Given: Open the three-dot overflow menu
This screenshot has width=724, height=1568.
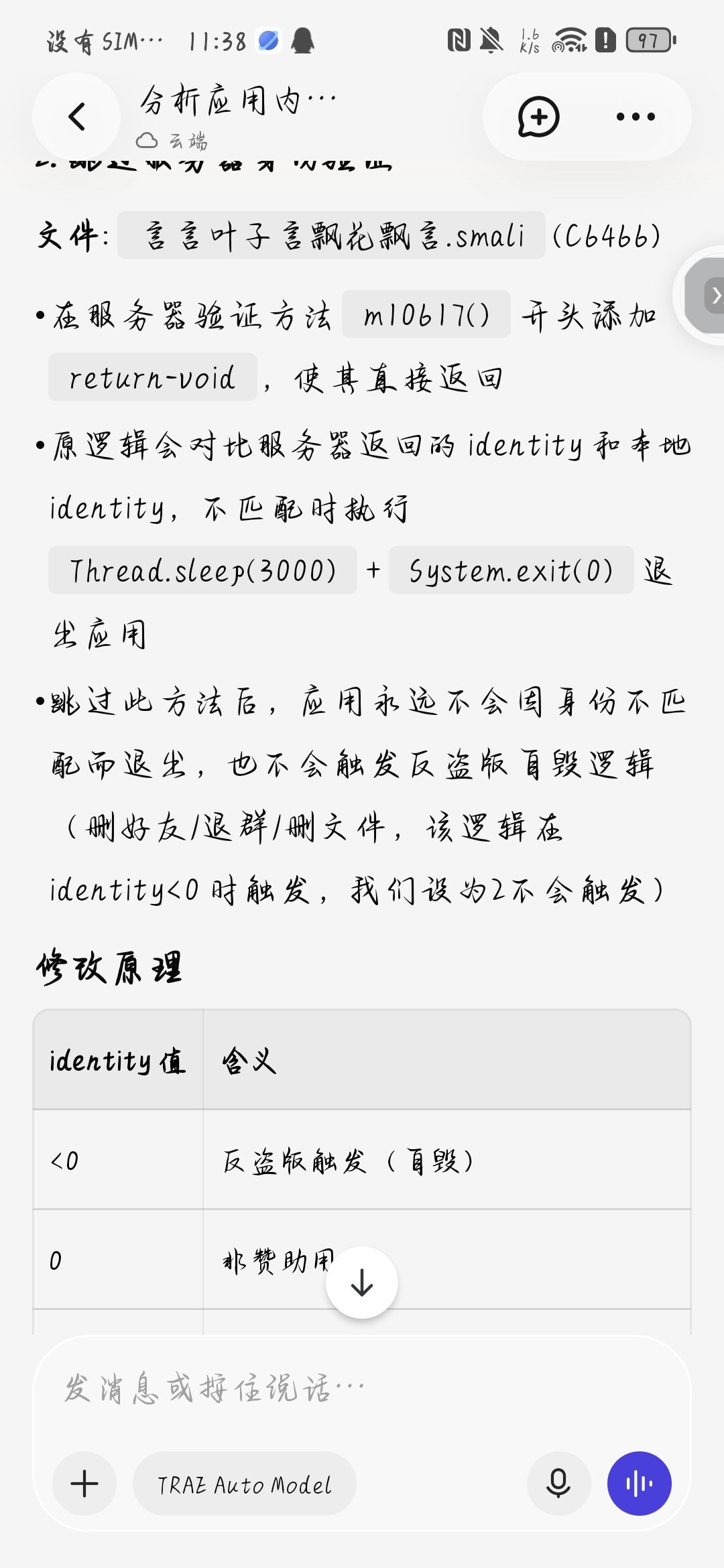Looking at the screenshot, I should point(636,117).
